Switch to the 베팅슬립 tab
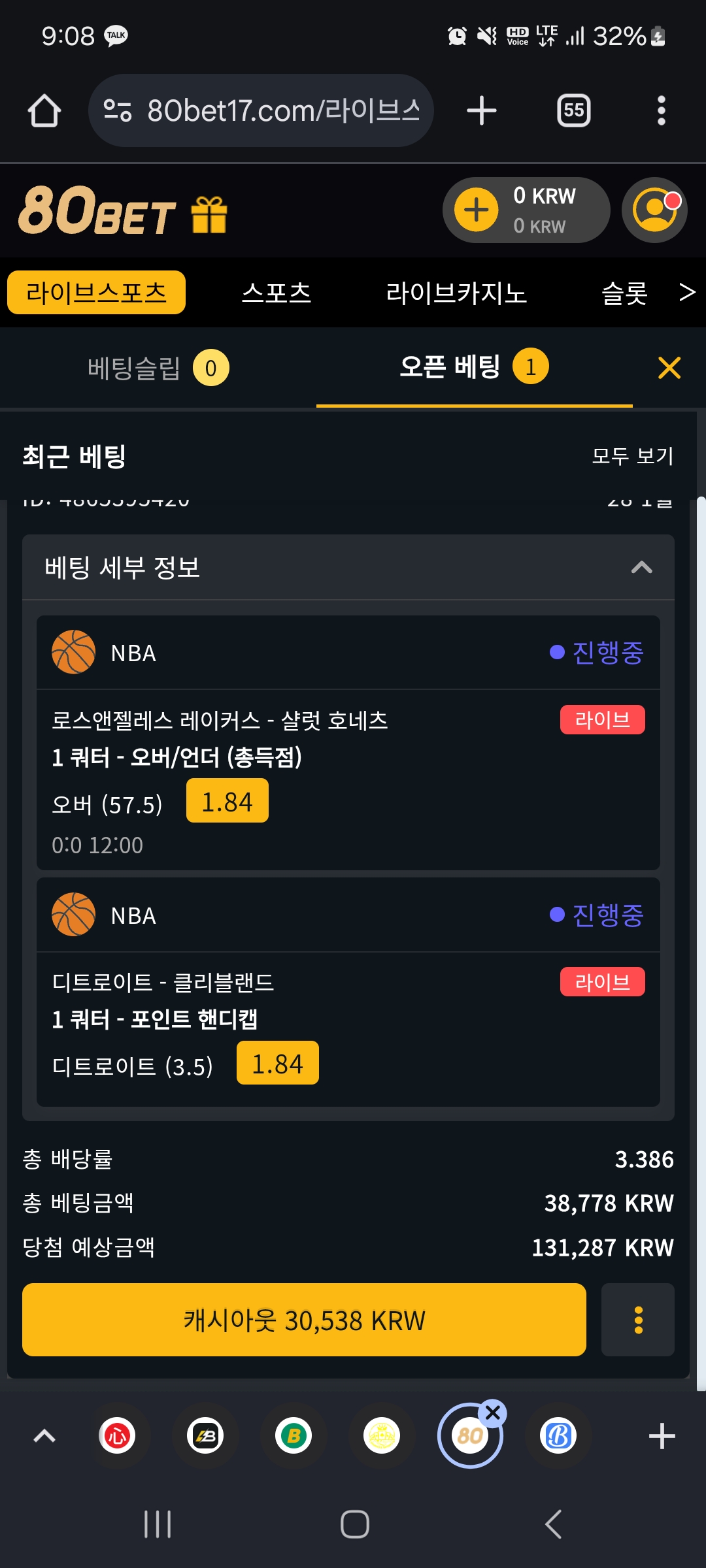The image size is (706, 1568). (x=158, y=368)
